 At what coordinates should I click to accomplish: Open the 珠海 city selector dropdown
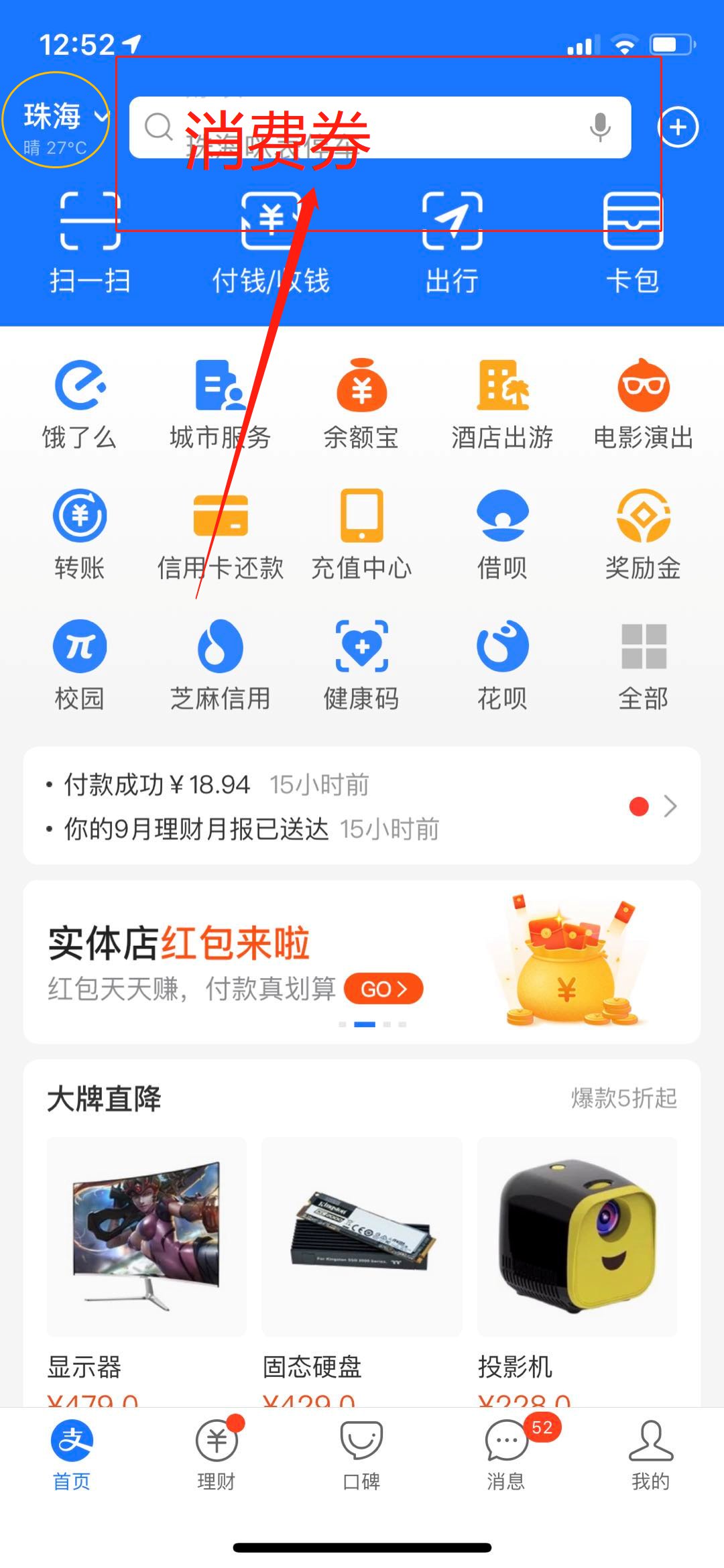point(64,118)
